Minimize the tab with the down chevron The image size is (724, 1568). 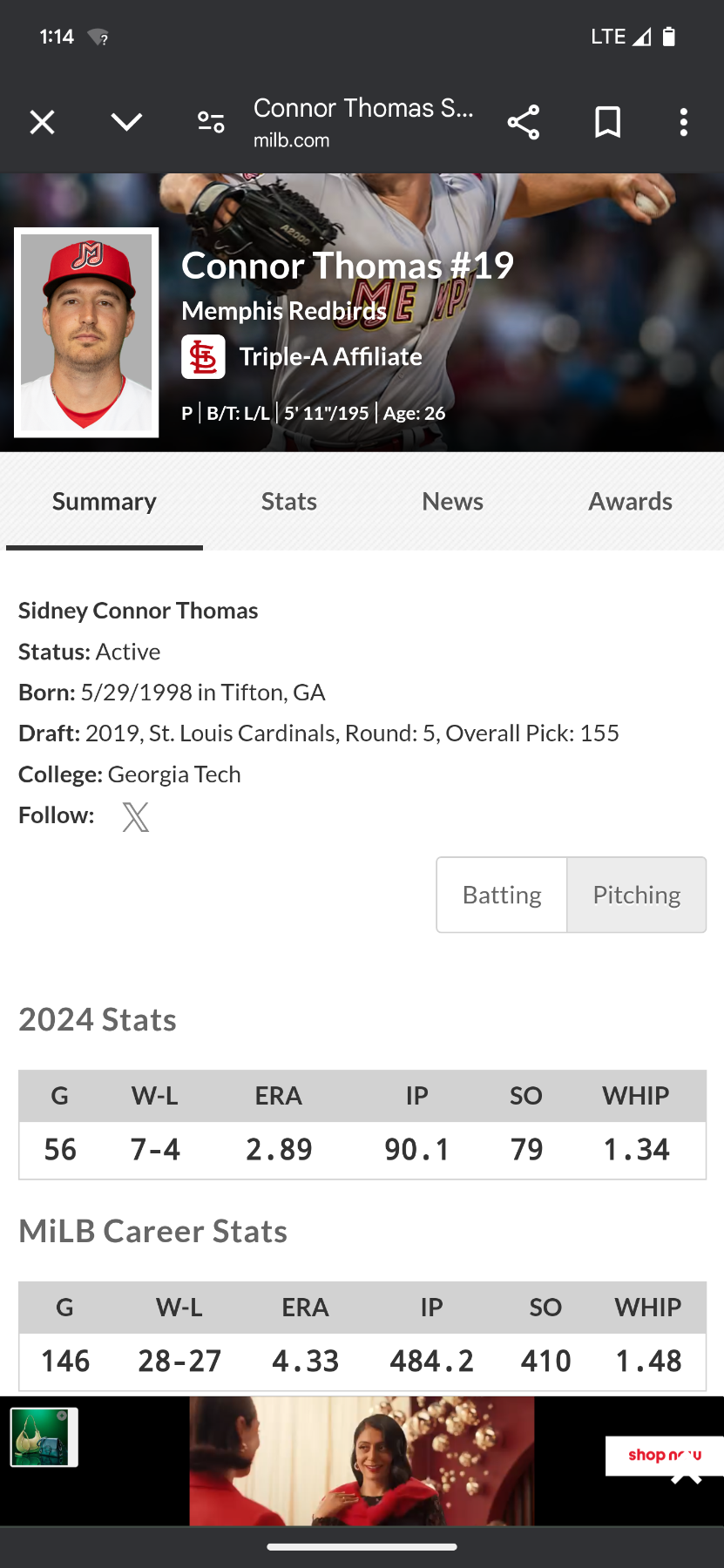(126, 122)
